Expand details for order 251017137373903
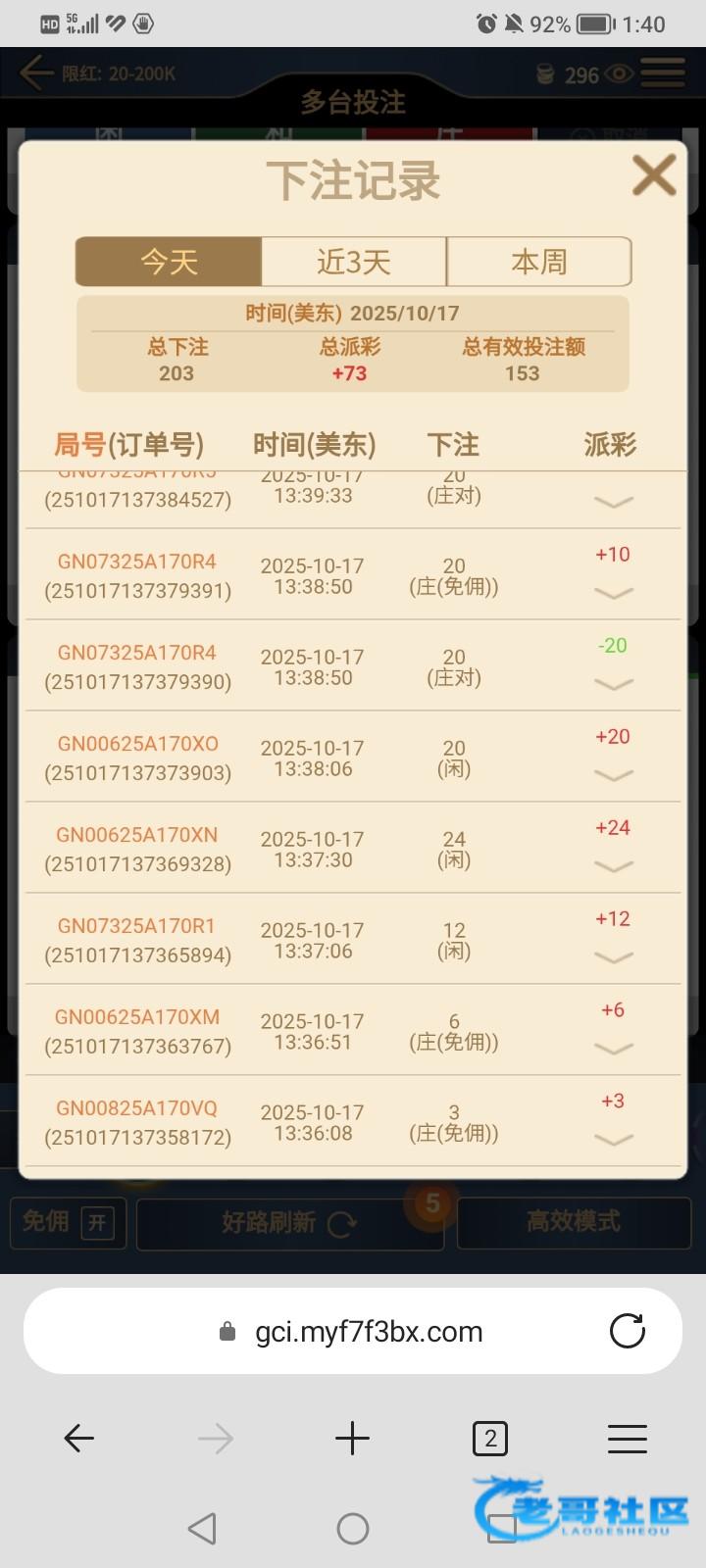 [614, 775]
